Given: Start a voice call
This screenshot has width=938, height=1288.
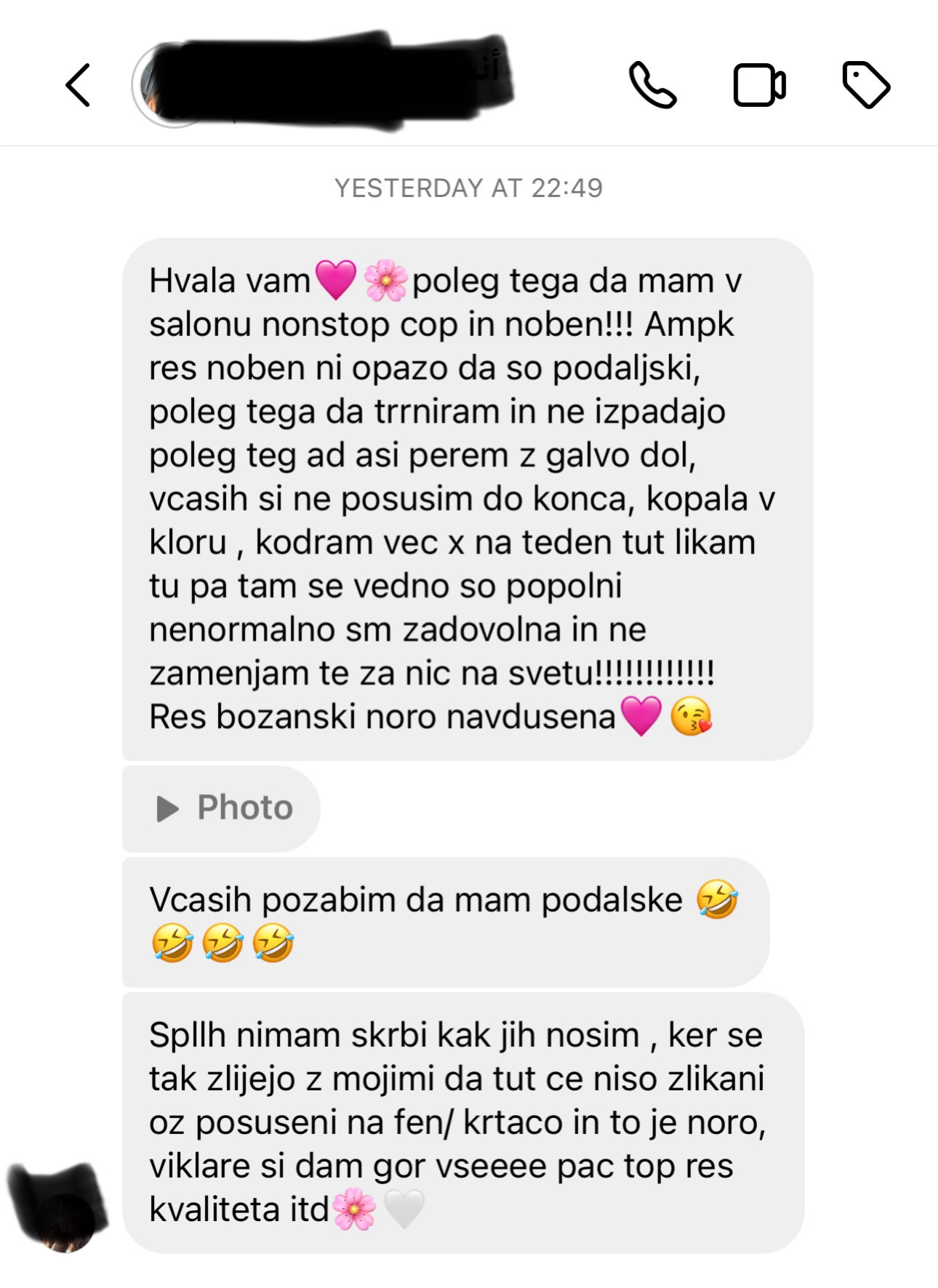Looking at the screenshot, I should click(x=652, y=85).
